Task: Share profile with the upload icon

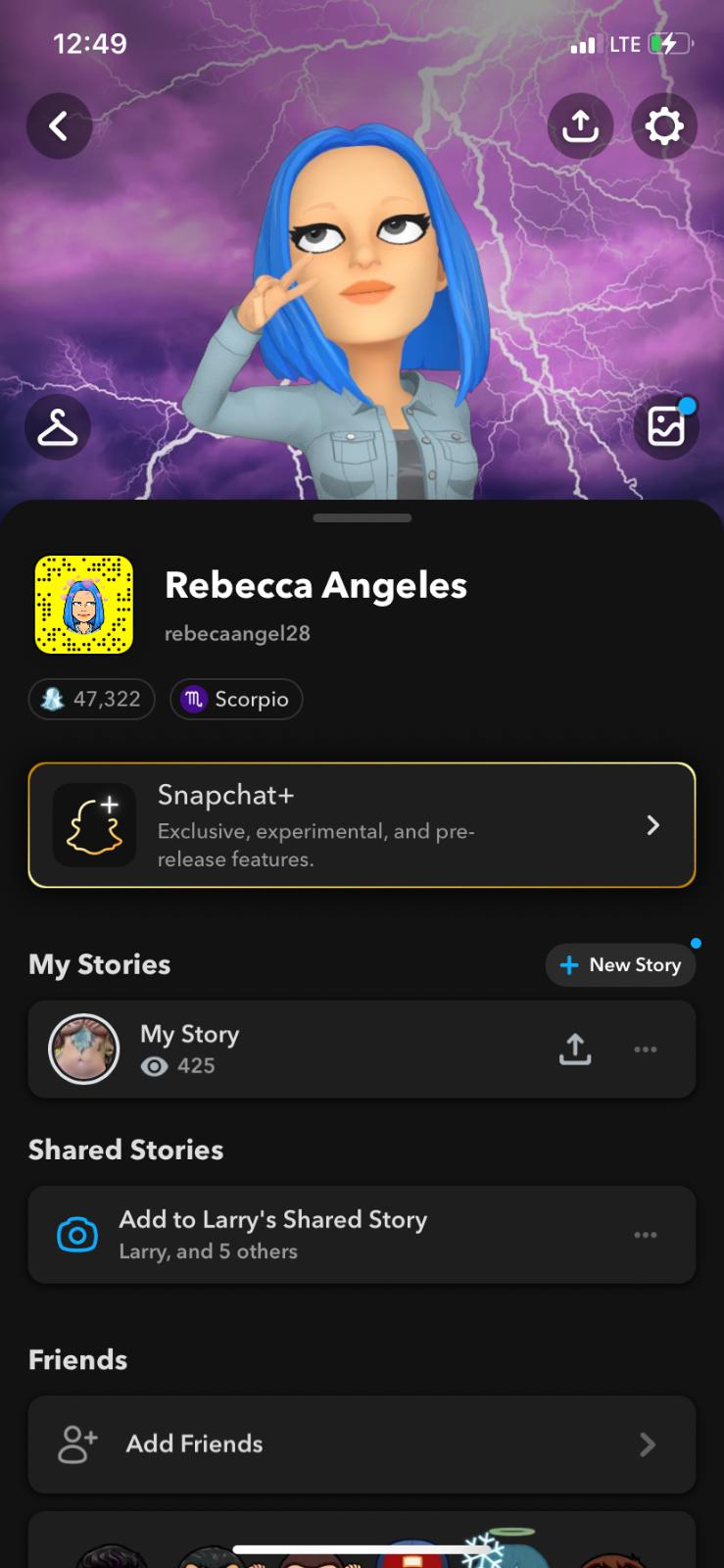Action: click(580, 125)
